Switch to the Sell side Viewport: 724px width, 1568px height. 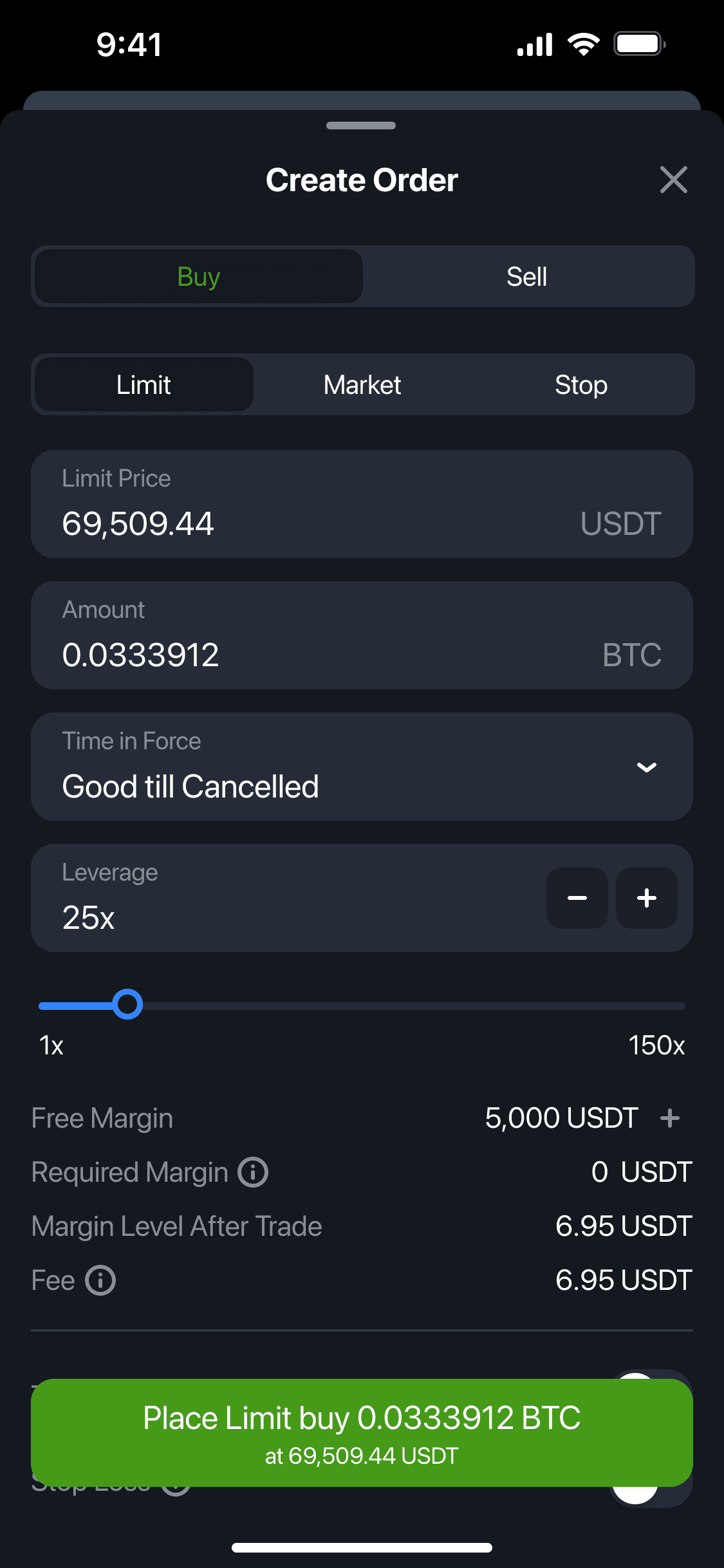526,276
